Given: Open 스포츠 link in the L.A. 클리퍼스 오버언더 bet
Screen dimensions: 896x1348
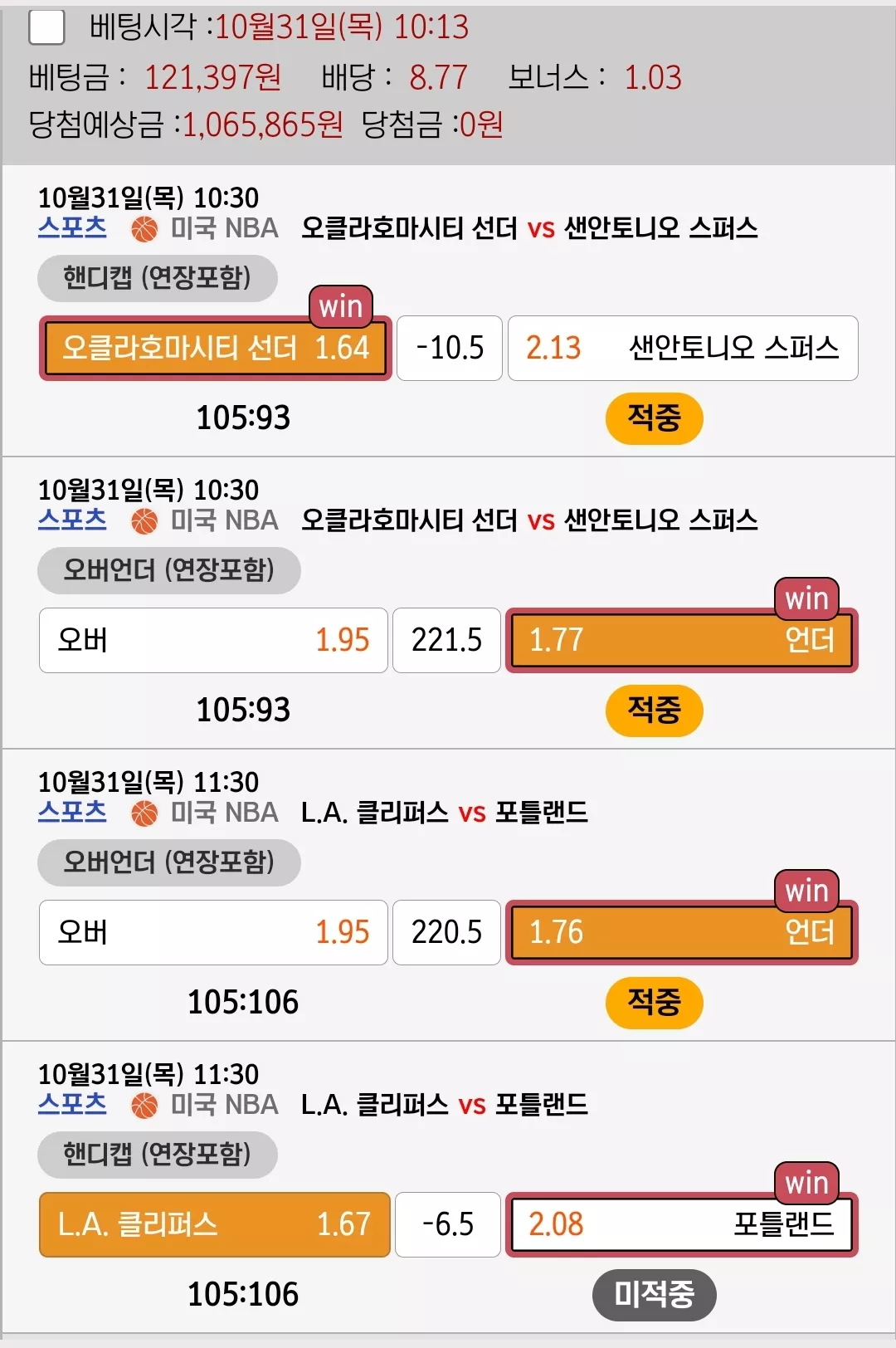Looking at the screenshot, I should coord(72,812).
